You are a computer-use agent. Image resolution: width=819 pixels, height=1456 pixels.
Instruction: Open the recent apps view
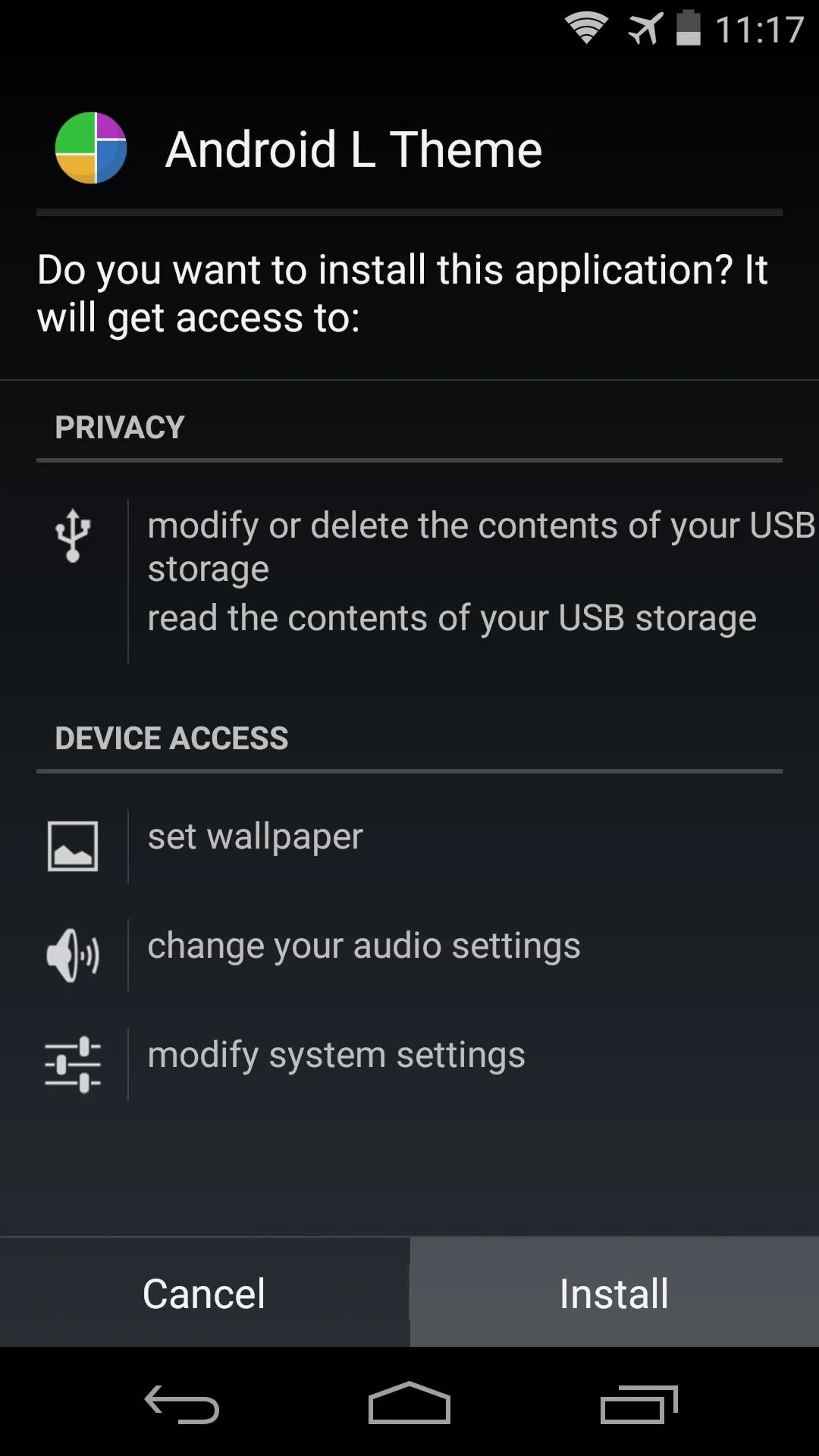coord(639,1403)
